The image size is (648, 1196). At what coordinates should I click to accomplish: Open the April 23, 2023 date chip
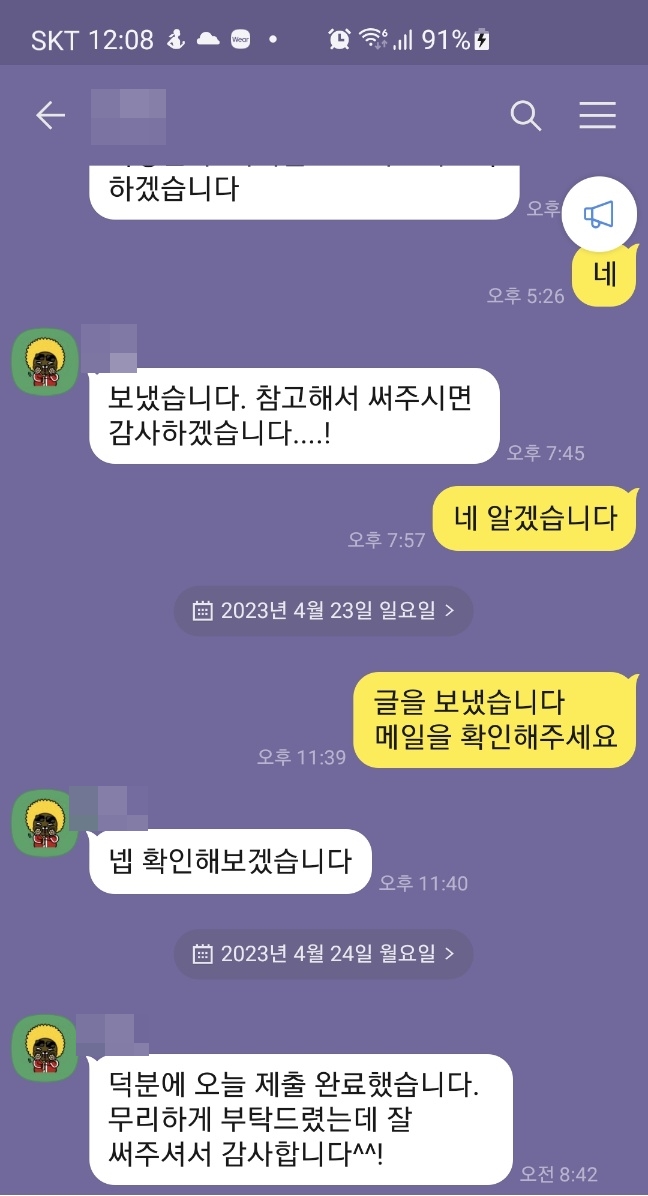pos(323,610)
